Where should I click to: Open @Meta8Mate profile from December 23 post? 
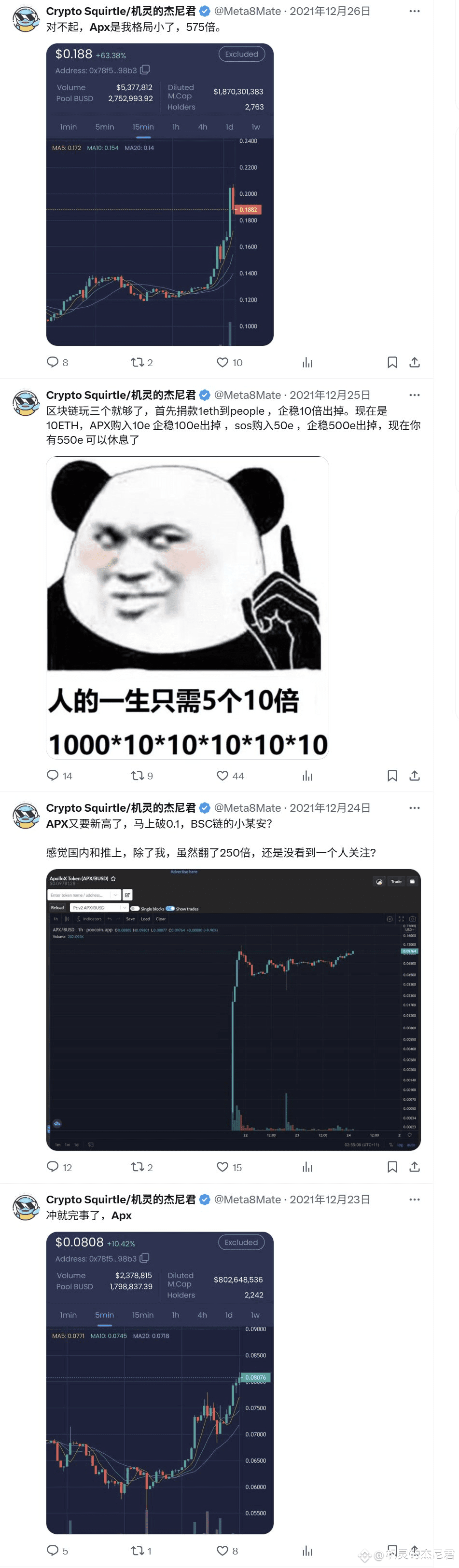point(247,1199)
